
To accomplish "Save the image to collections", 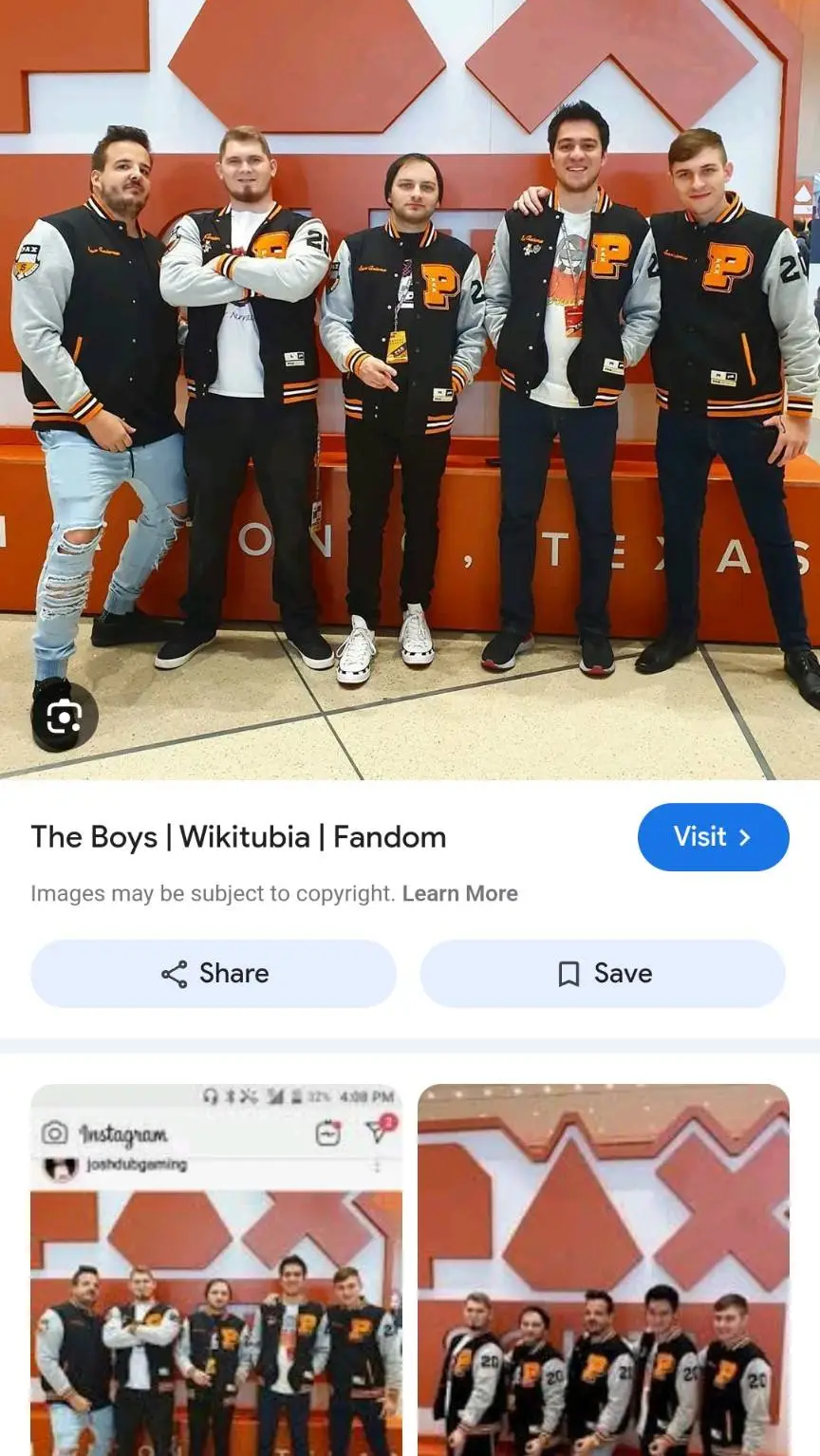I will click(603, 973).
